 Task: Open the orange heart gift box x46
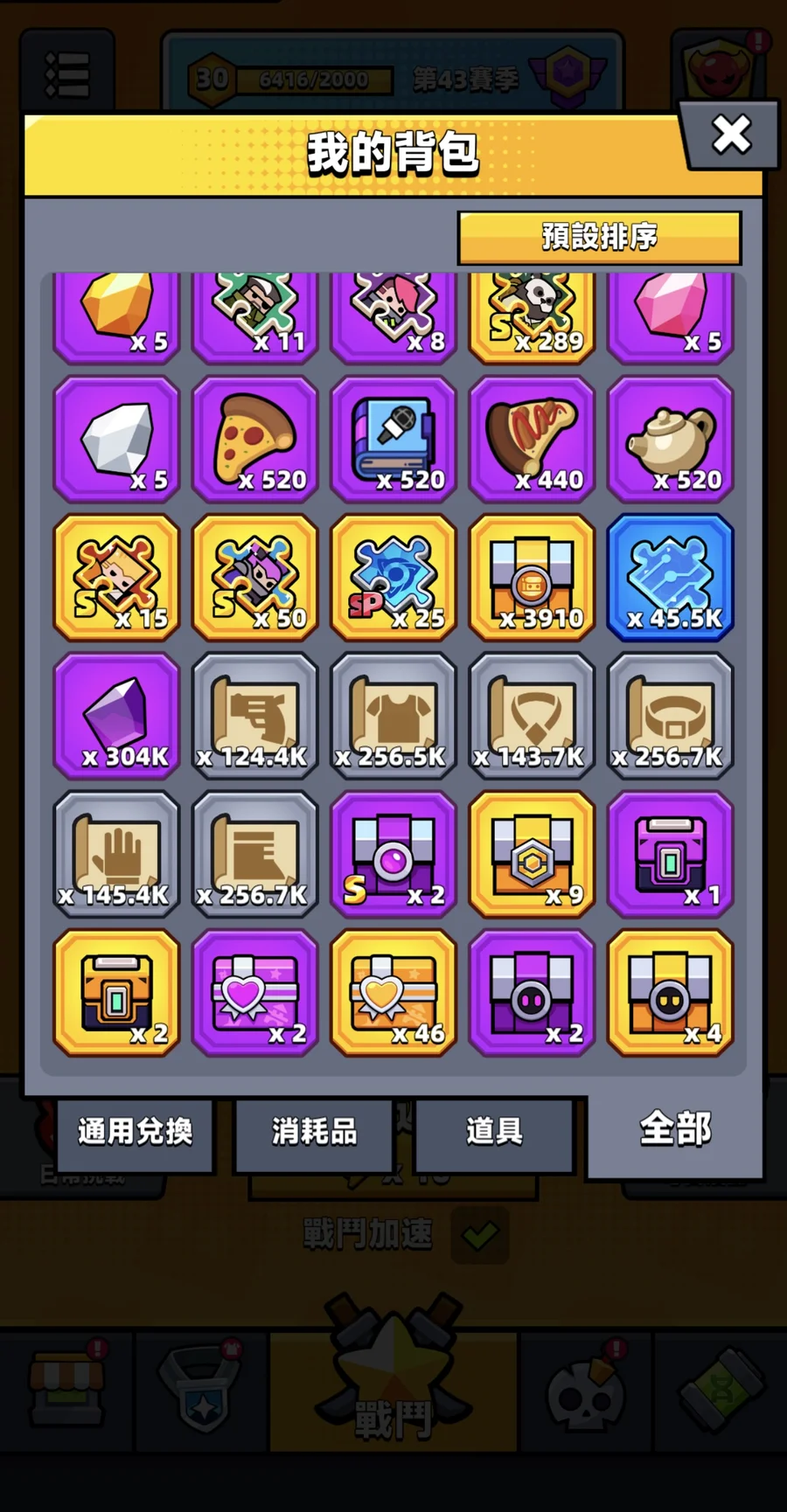pos(393,993)
